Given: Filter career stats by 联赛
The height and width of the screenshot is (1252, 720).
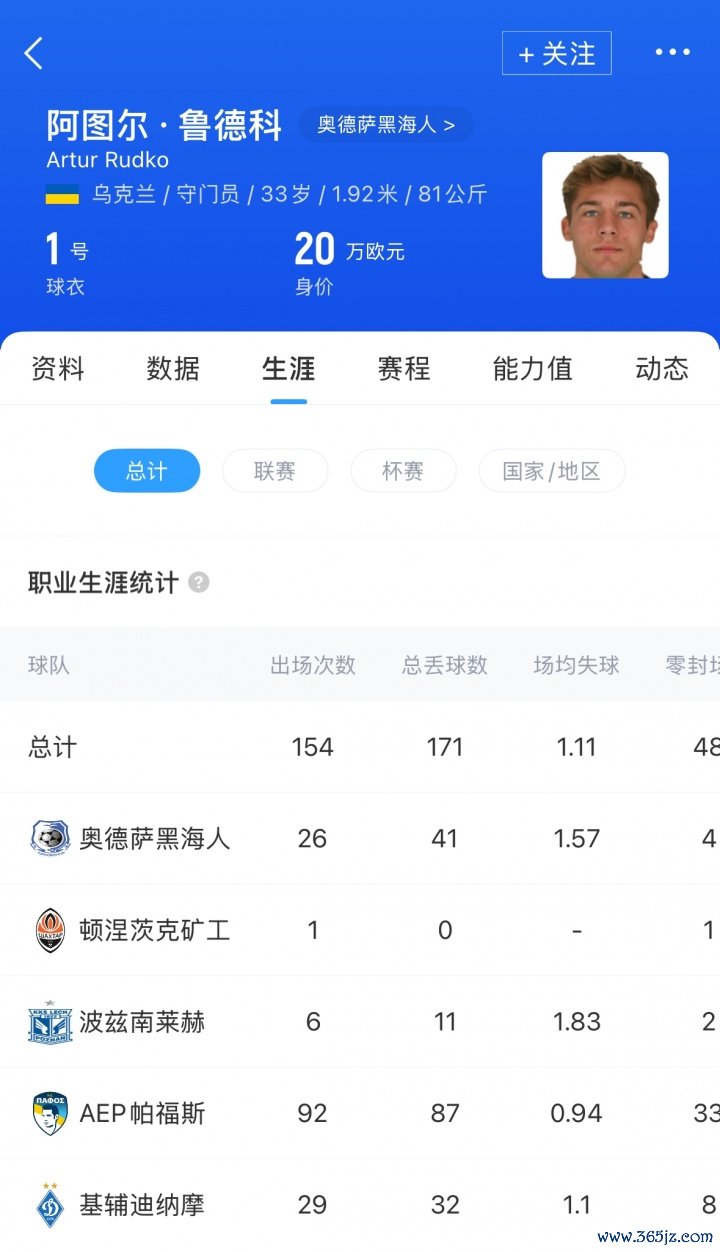Looking at the screenshot, I should tap(275, 471).
